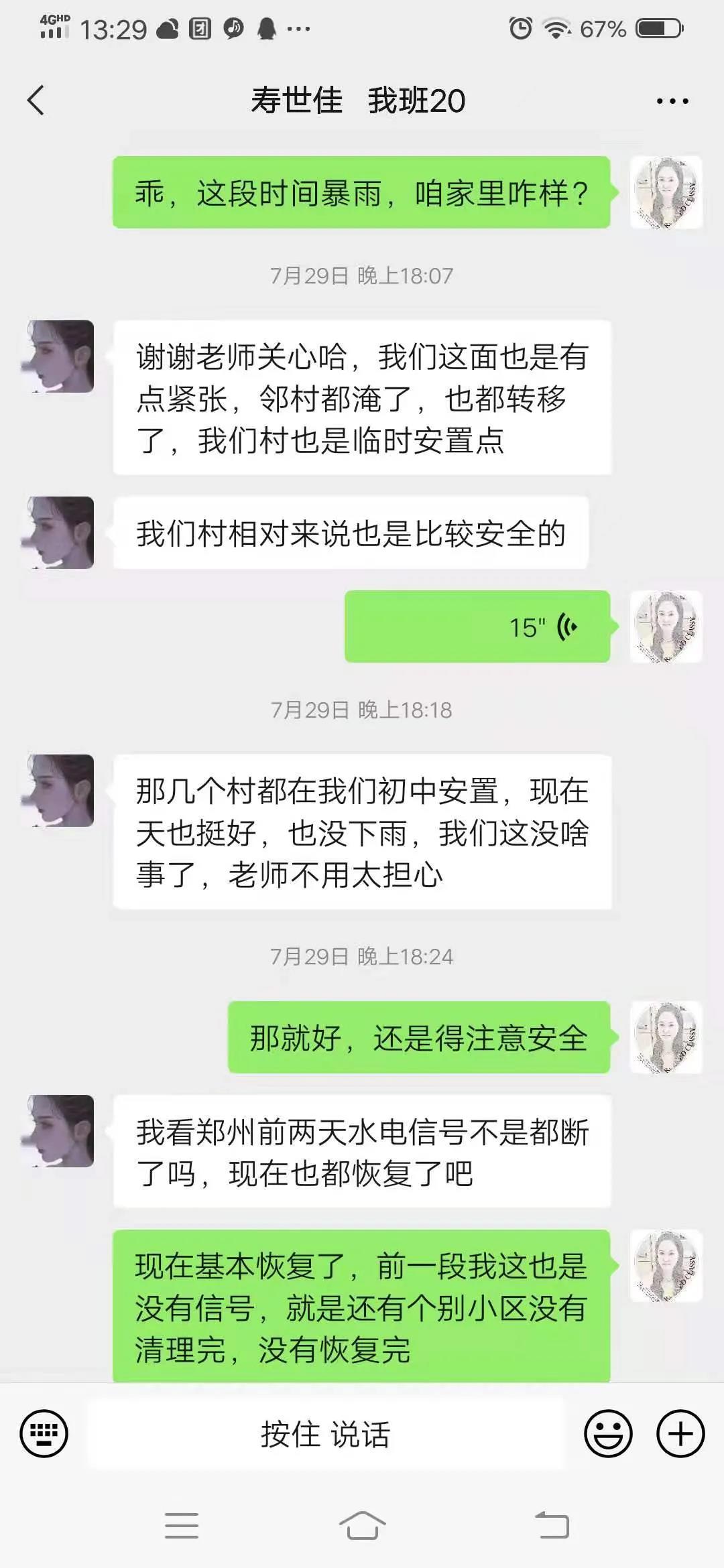
Task: Open the emoji sticker panel
Action: point(608,1434)
